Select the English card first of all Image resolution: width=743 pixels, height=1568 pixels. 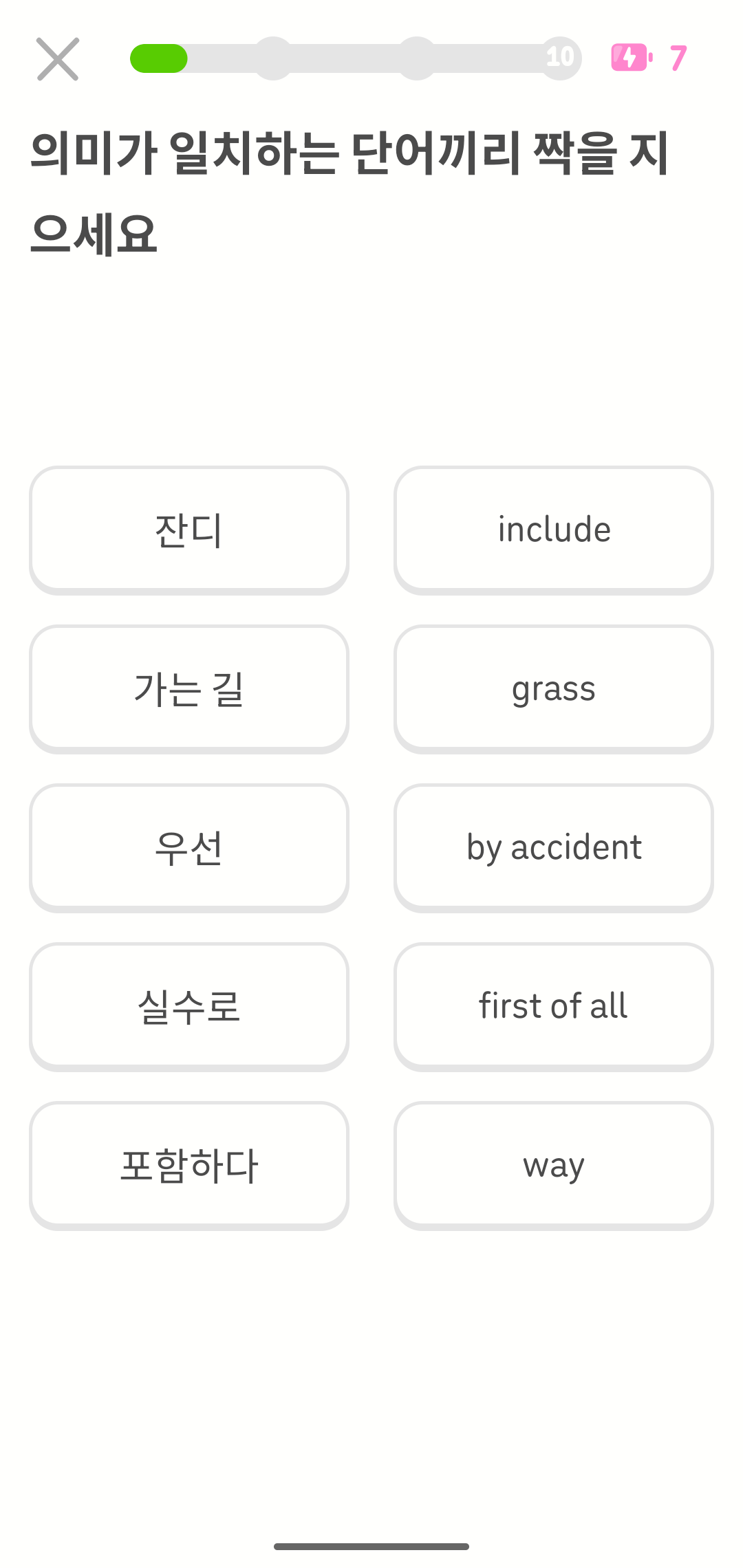(554, 1005)
